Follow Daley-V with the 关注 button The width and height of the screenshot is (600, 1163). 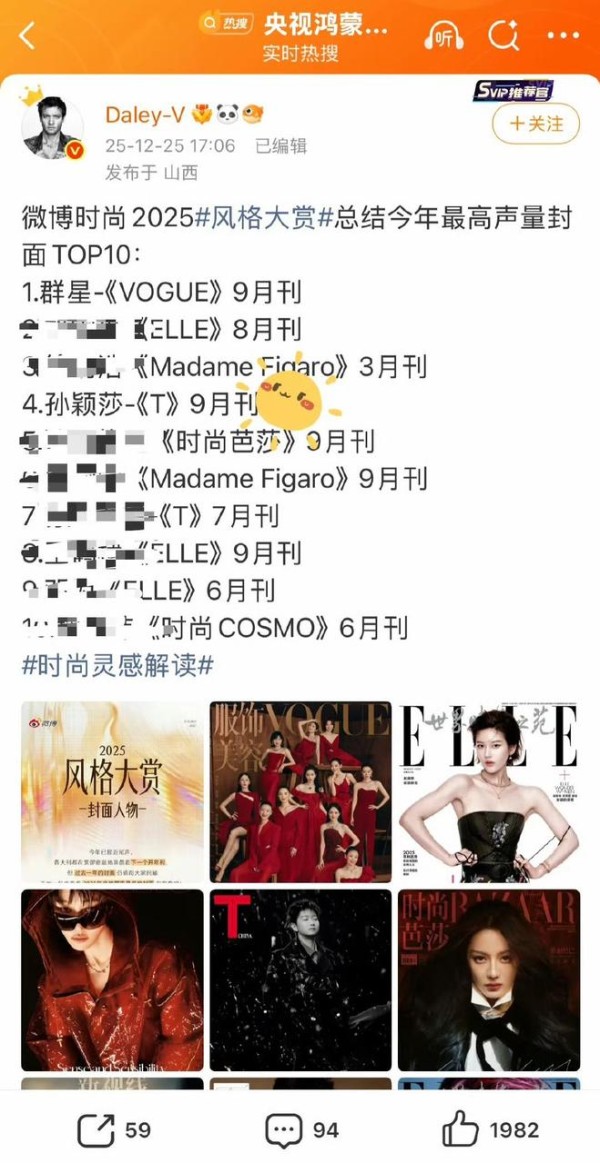click(x=536, y=124)
